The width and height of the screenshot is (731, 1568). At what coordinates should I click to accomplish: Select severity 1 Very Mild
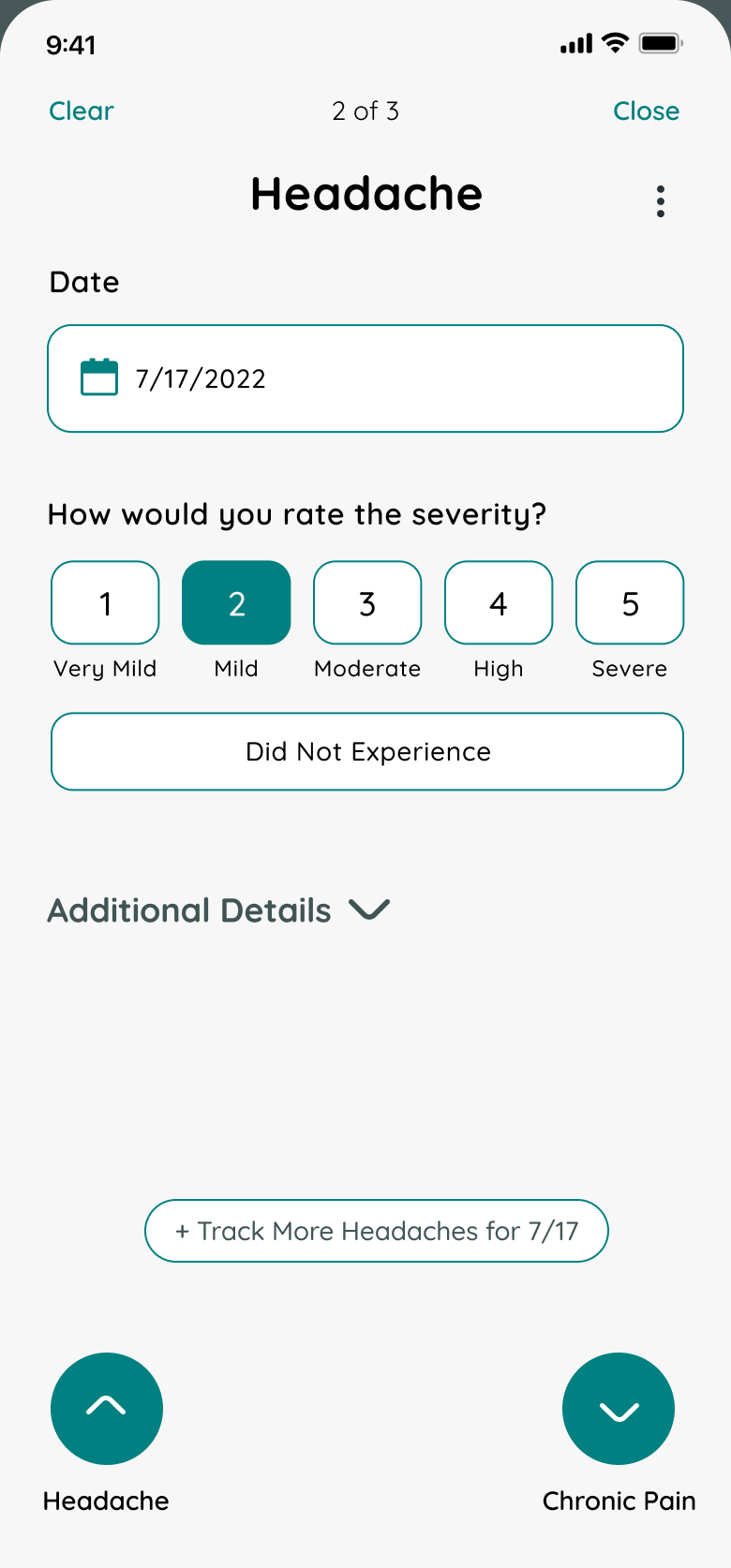tap(105, 603)
